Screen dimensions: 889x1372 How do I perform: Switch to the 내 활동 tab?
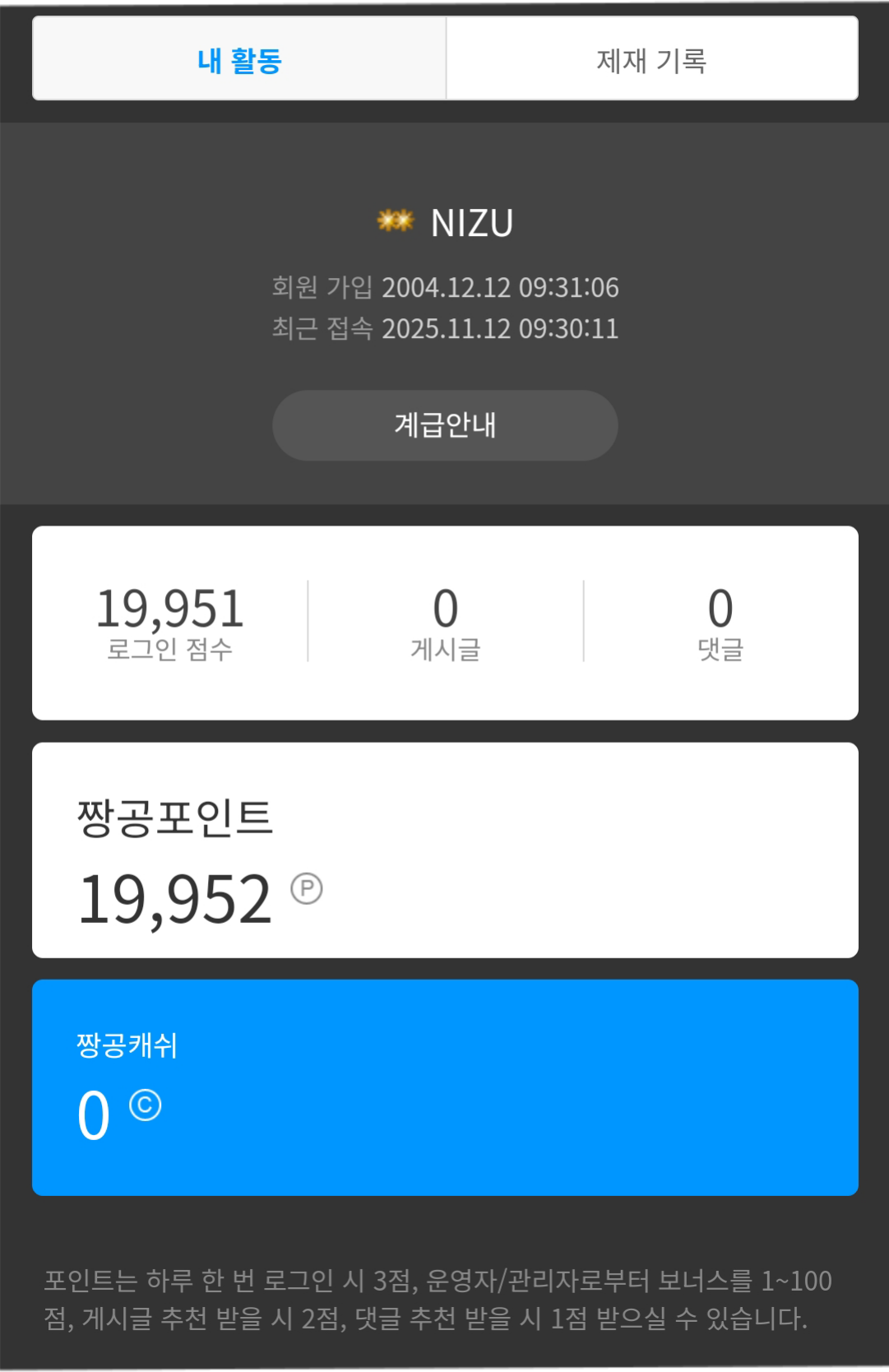tap(239, 59)
